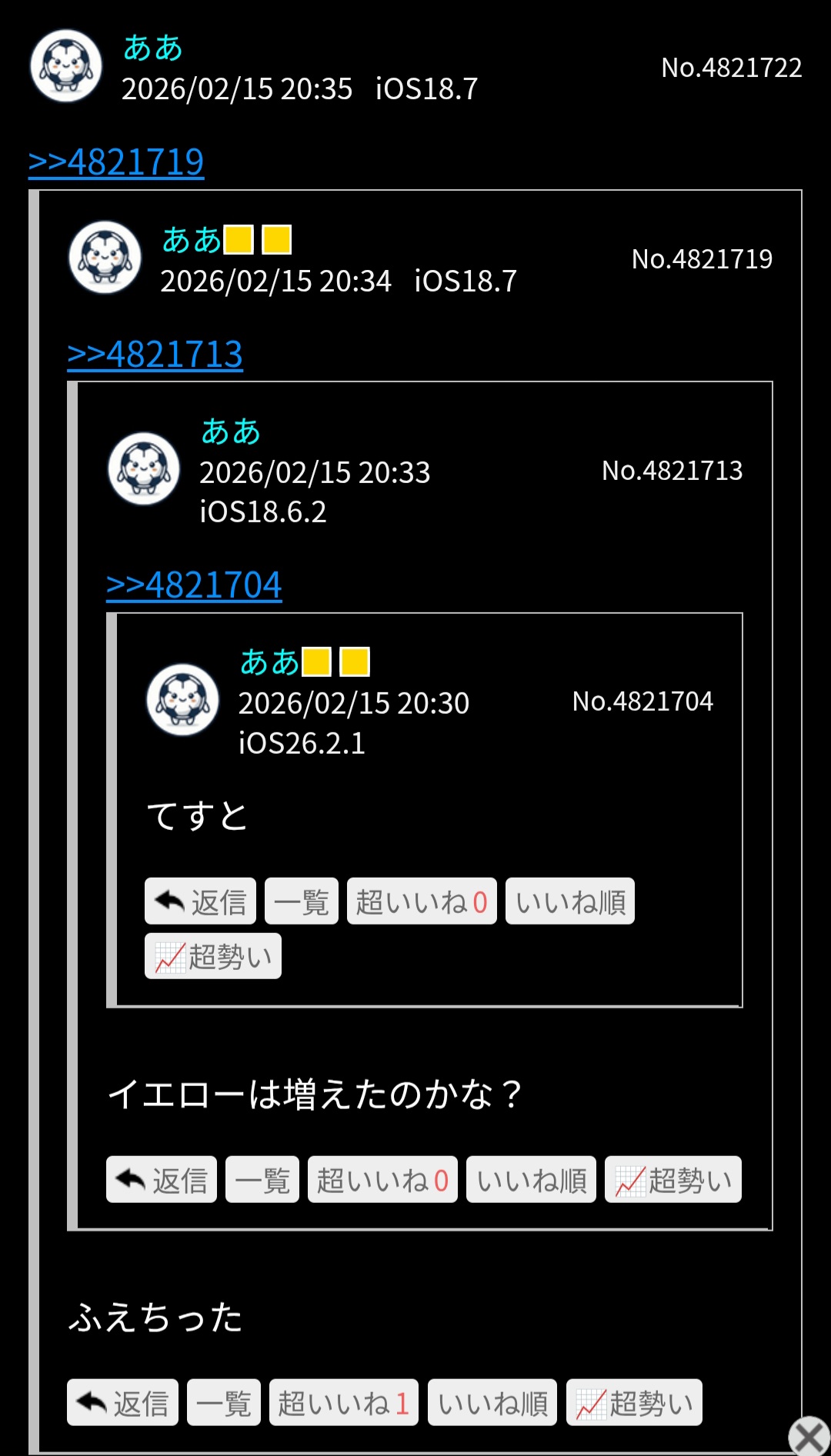
Task: Select いいね順 under the てすと post
Action: [570, 901]
